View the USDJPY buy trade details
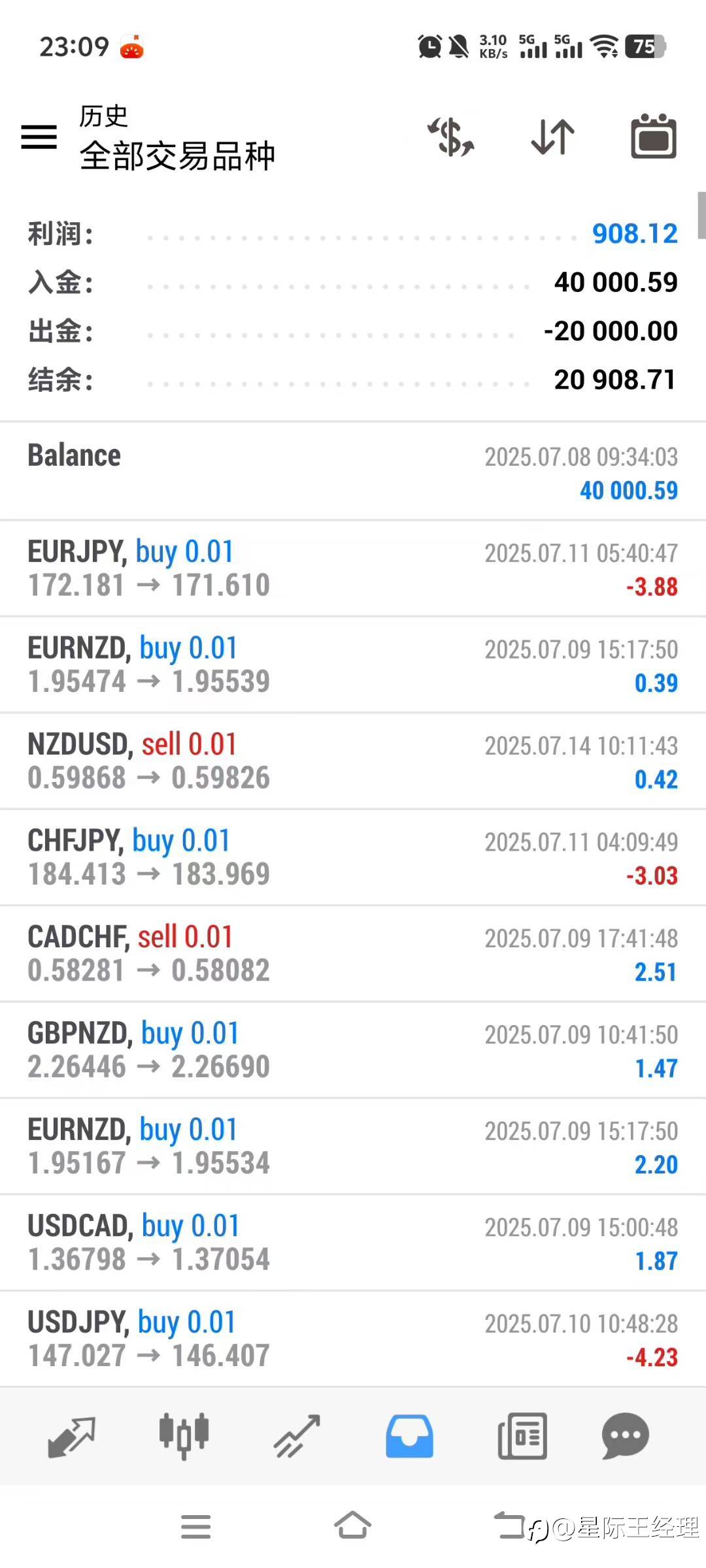The image size is (706, 1568). click(x=353, y=1339)
